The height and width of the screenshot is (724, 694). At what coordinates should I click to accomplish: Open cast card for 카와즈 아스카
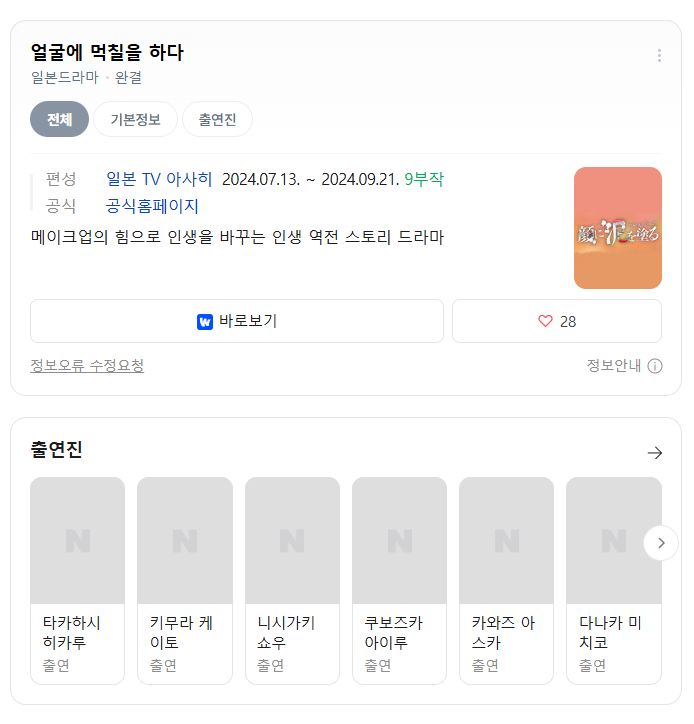tap(506, 580)
